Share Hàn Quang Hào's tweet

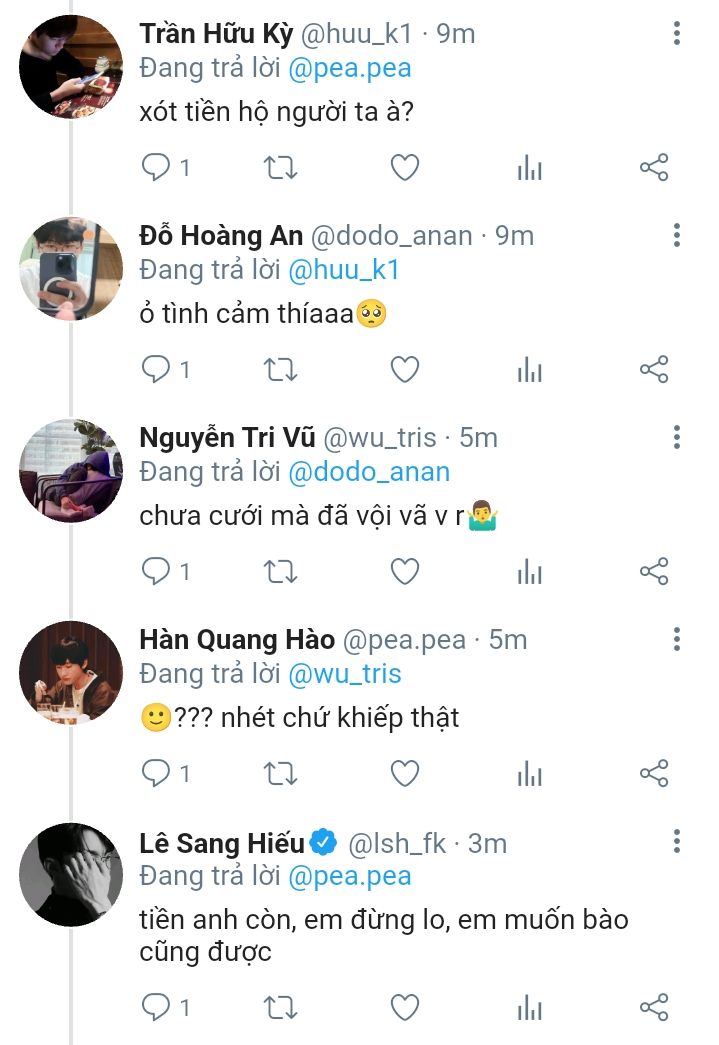[x=653, y=773]
